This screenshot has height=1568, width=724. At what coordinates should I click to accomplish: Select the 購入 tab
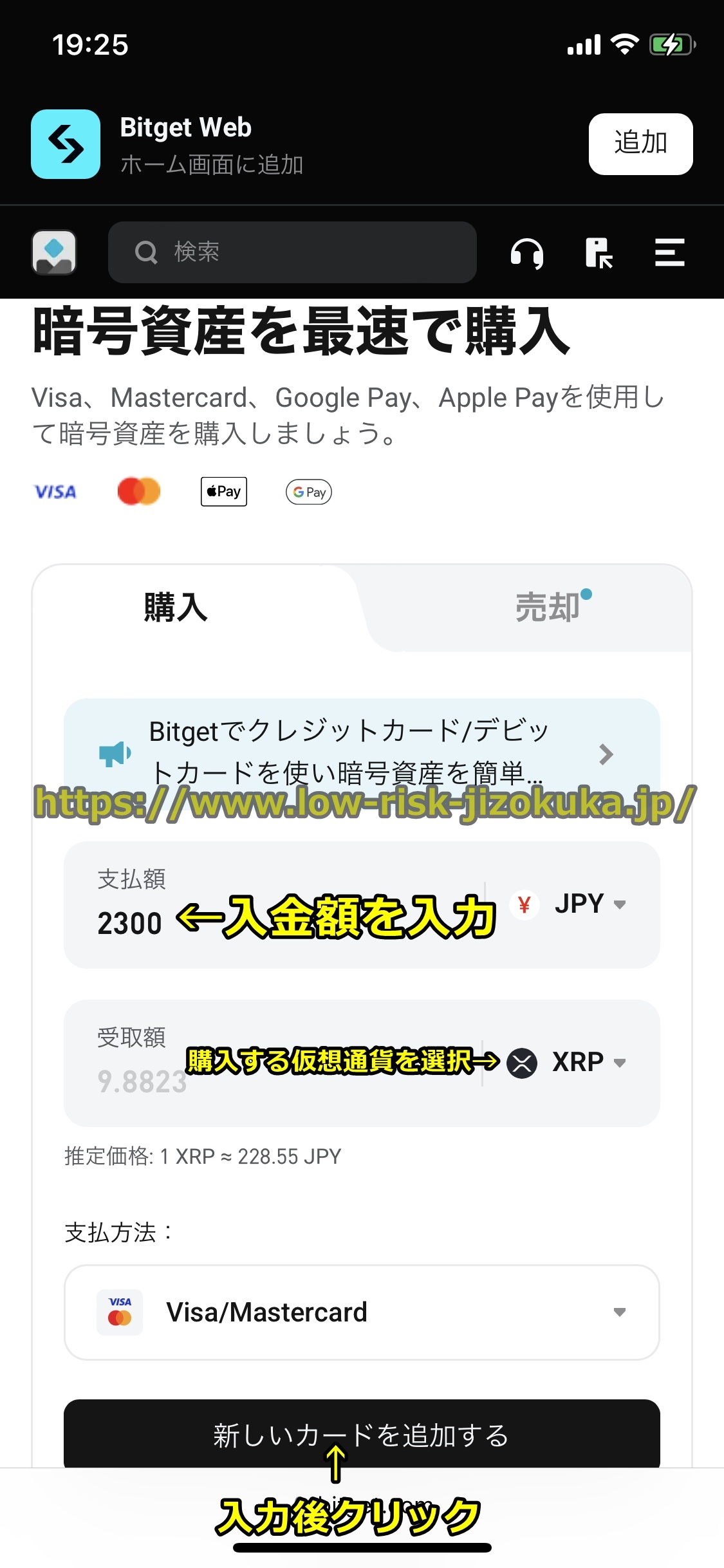point(176,607)
